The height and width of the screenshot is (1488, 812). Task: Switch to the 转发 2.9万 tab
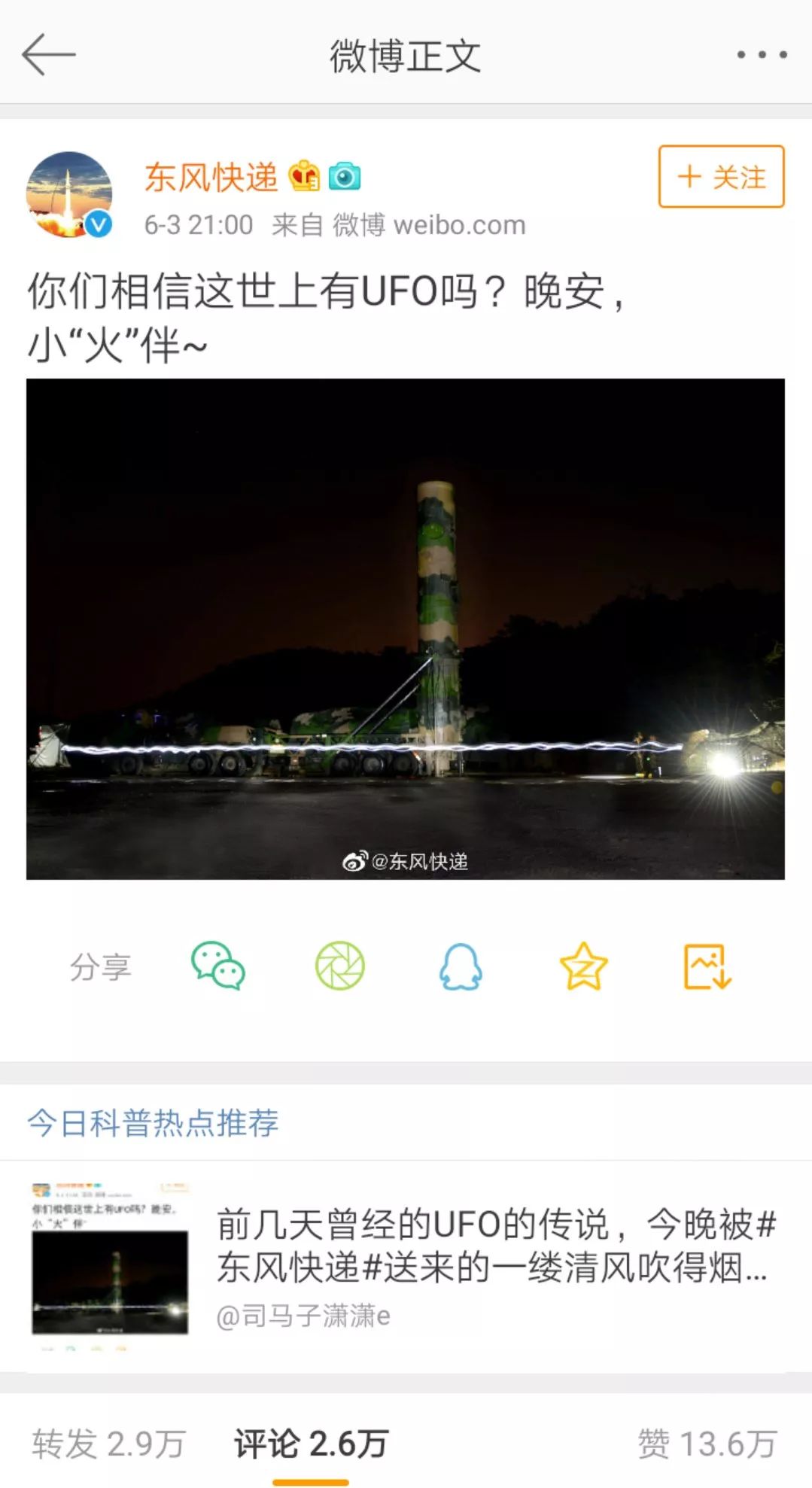pyautogui.click(x=108, y=1444)
